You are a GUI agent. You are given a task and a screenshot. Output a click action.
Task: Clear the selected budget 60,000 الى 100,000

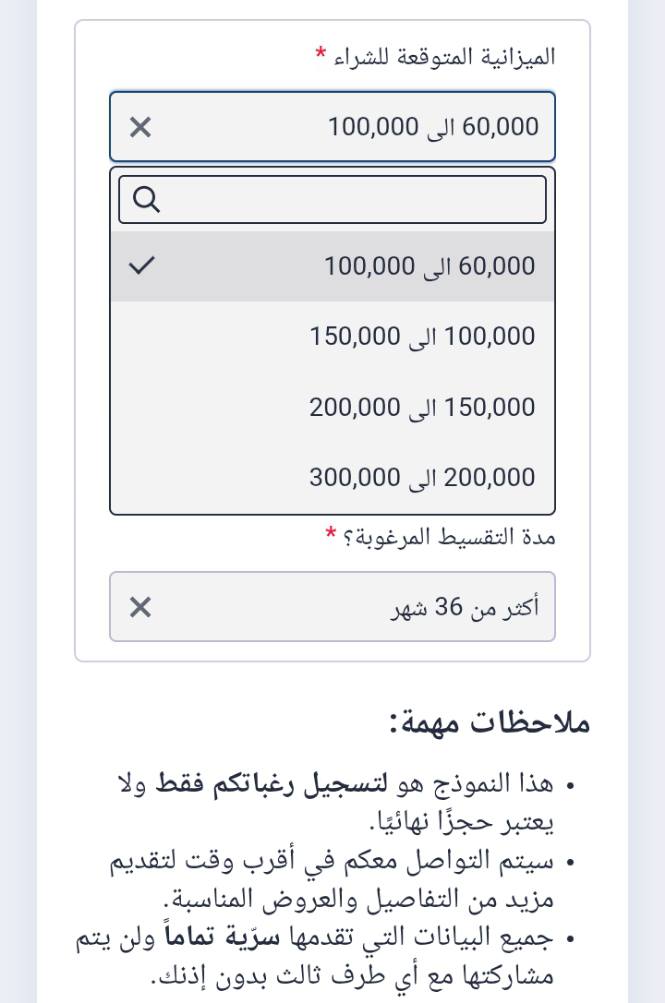click(141, 127)
